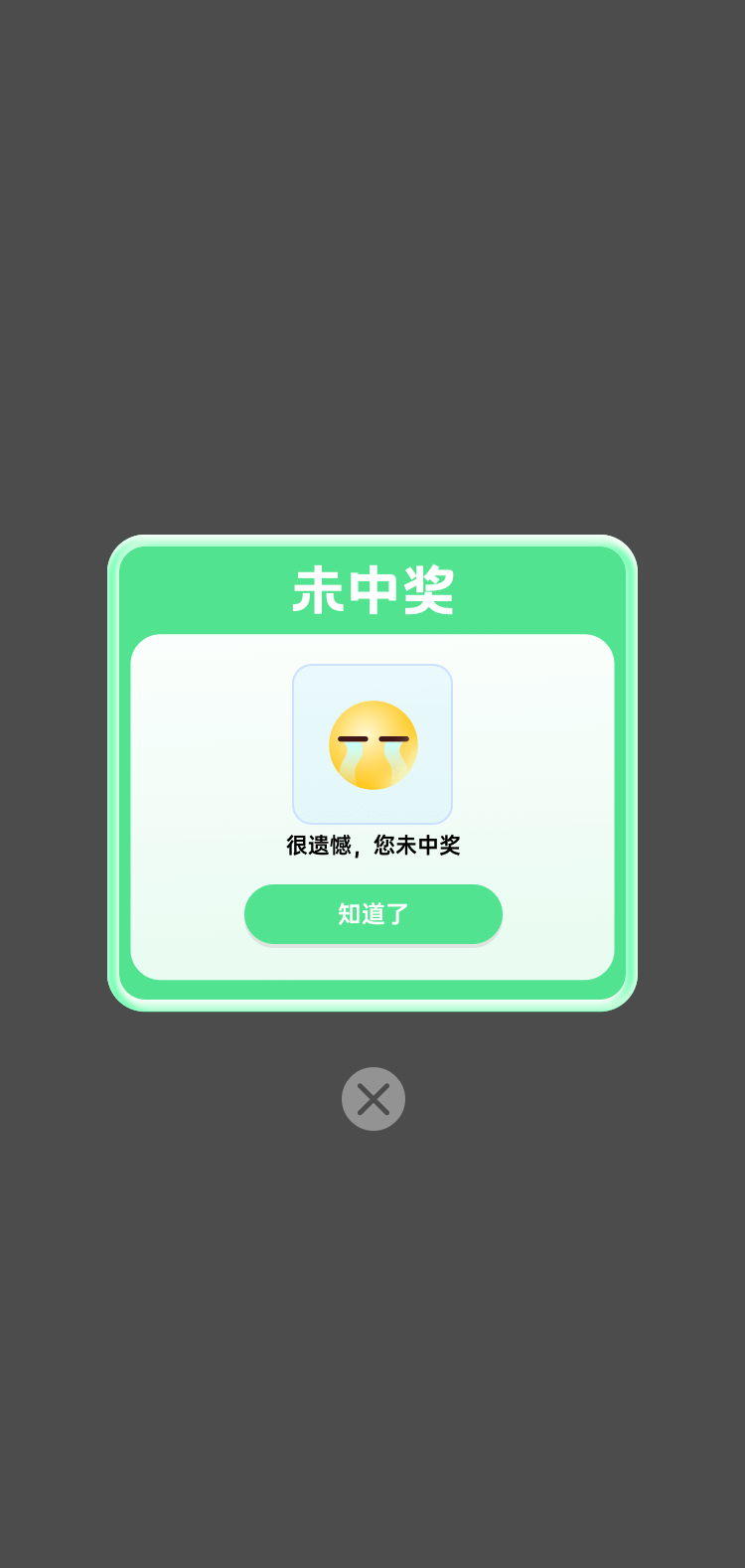Dismiss the 未中奖 dialog with the X
The width and height of the screenshot is (745, 1568).
point(373,1099)
